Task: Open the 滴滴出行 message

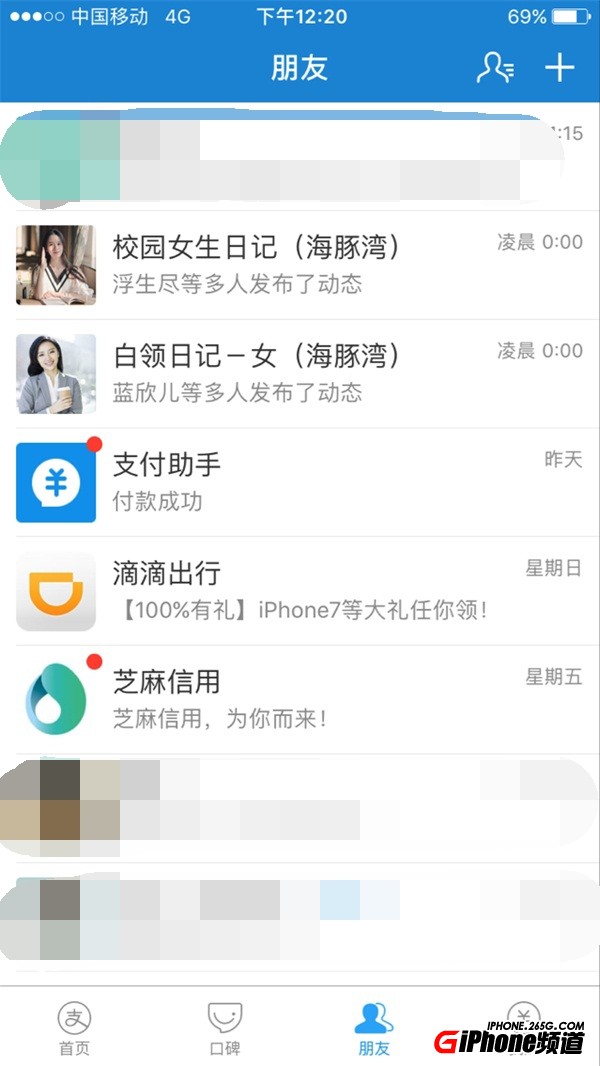Action: coord(300,591)
